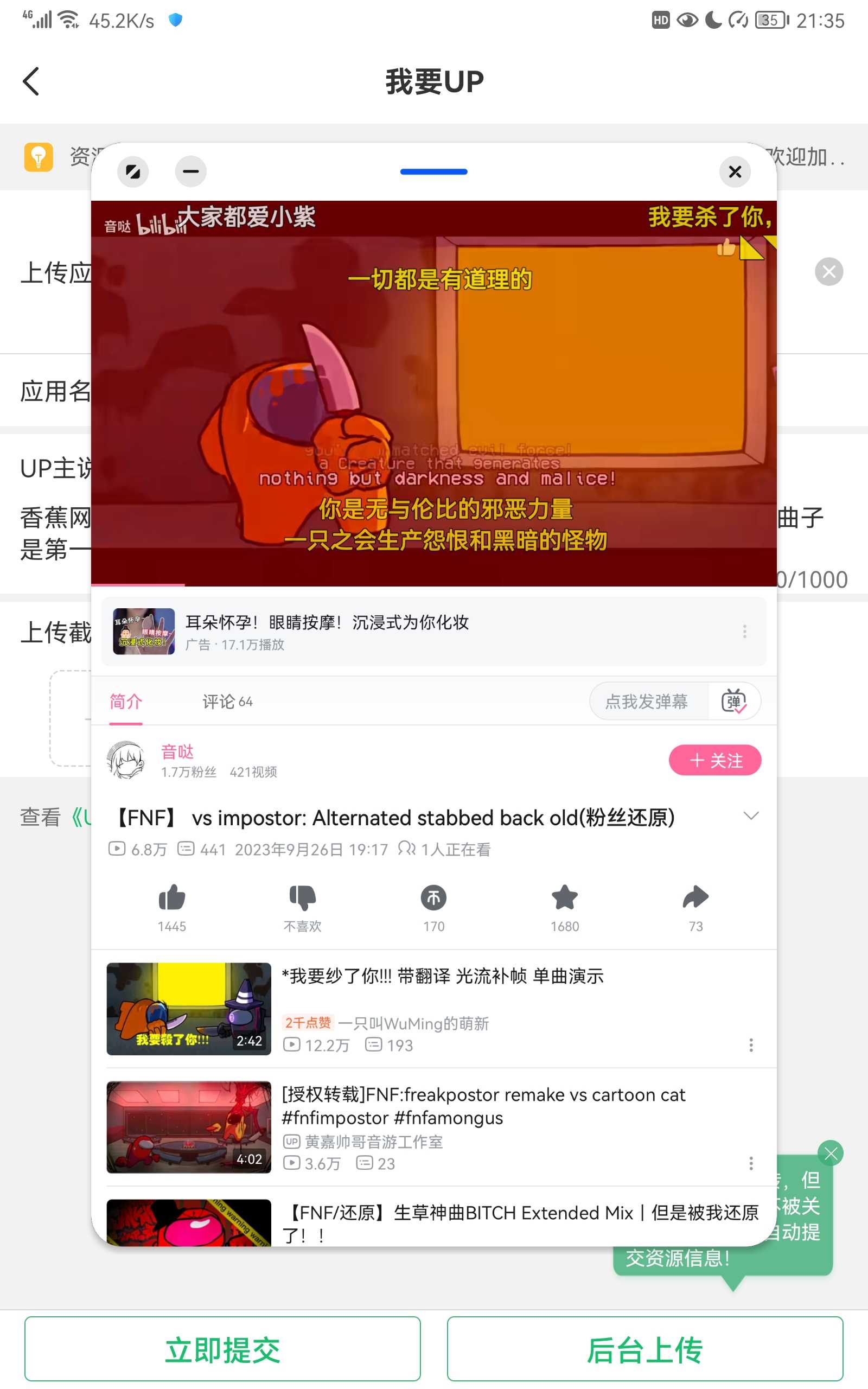
Task: Expand floating window to full screen
Action: 132,171
